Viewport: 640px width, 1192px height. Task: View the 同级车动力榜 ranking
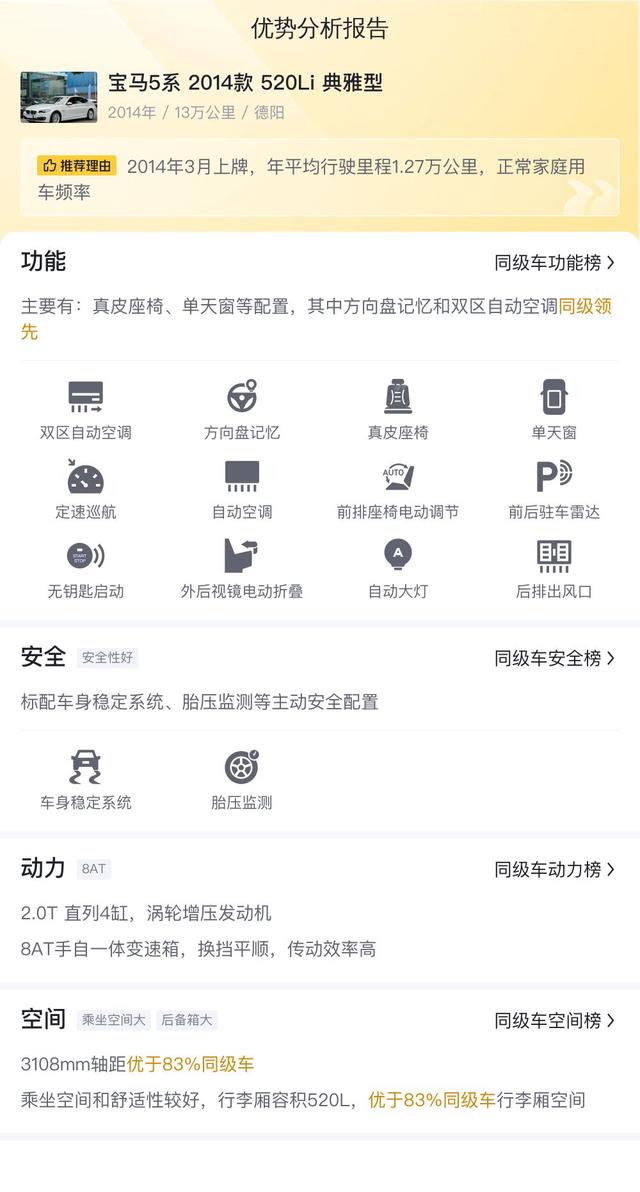tap(555, 870)
